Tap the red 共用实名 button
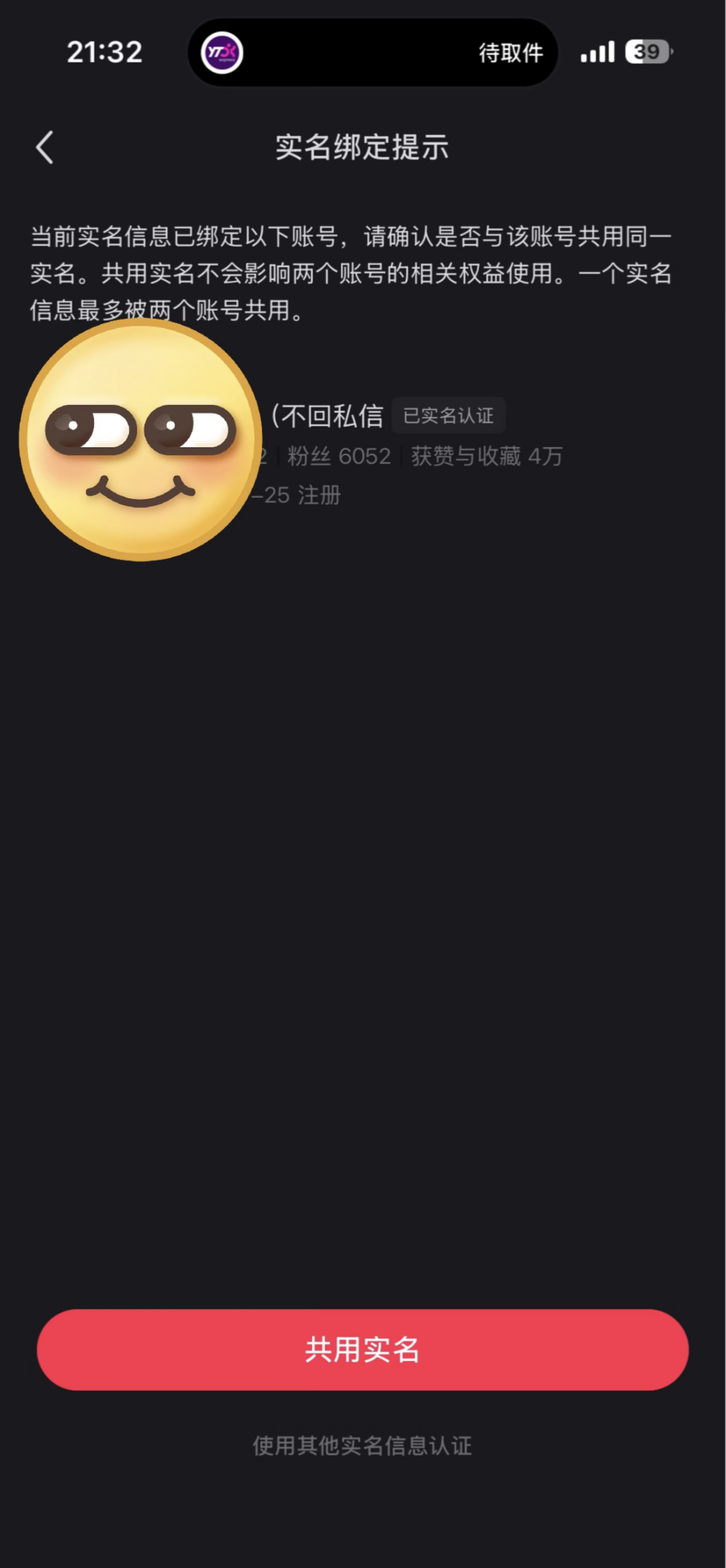 pyautogui.click(x=362, y=1349)
